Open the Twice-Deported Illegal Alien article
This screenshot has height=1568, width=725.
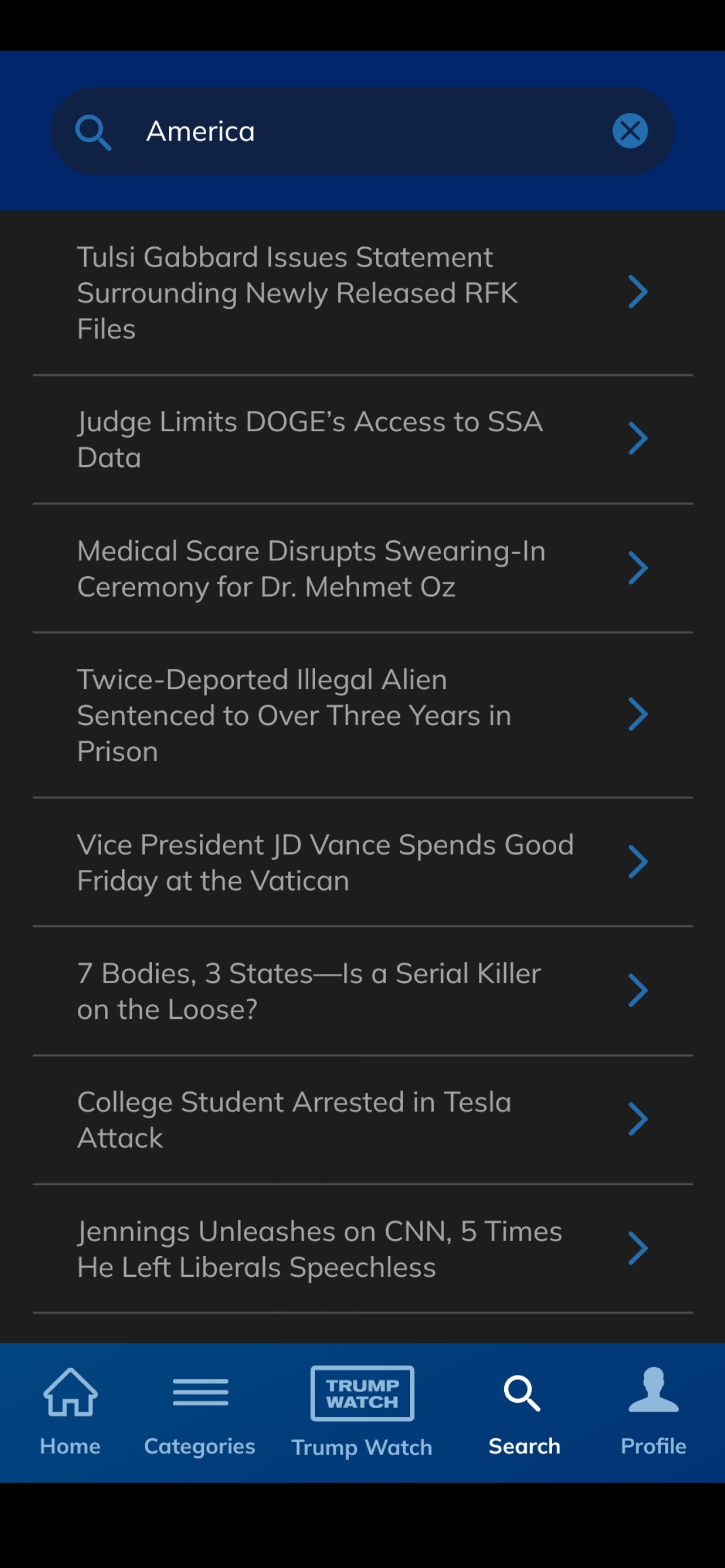[x=362, y=715]
